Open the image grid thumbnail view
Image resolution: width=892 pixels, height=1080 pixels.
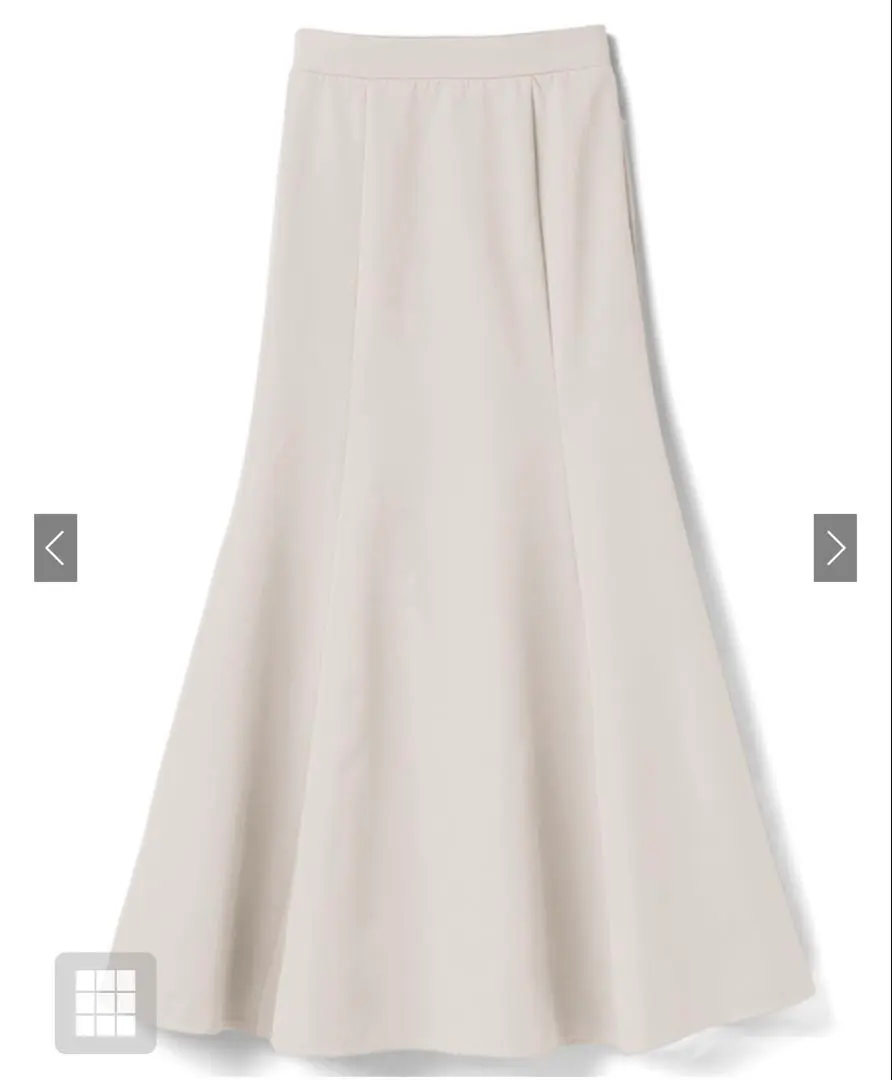(x=105, y=1002)
